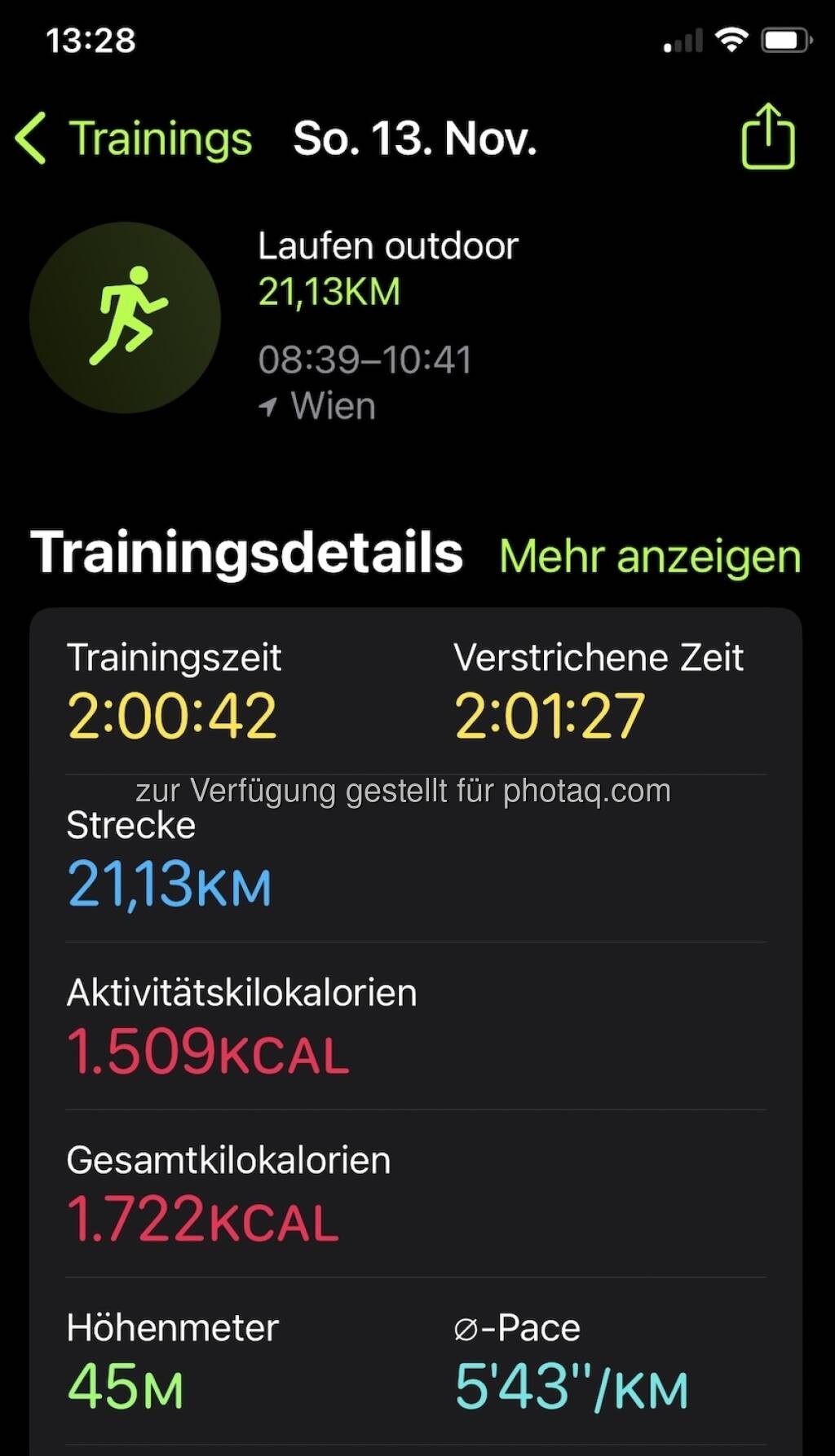Image resolution: width=835 pixels, height=1456 pixels.
Task: Tap Mehr anzeigen for more details
Action: [x=650, y=556]
